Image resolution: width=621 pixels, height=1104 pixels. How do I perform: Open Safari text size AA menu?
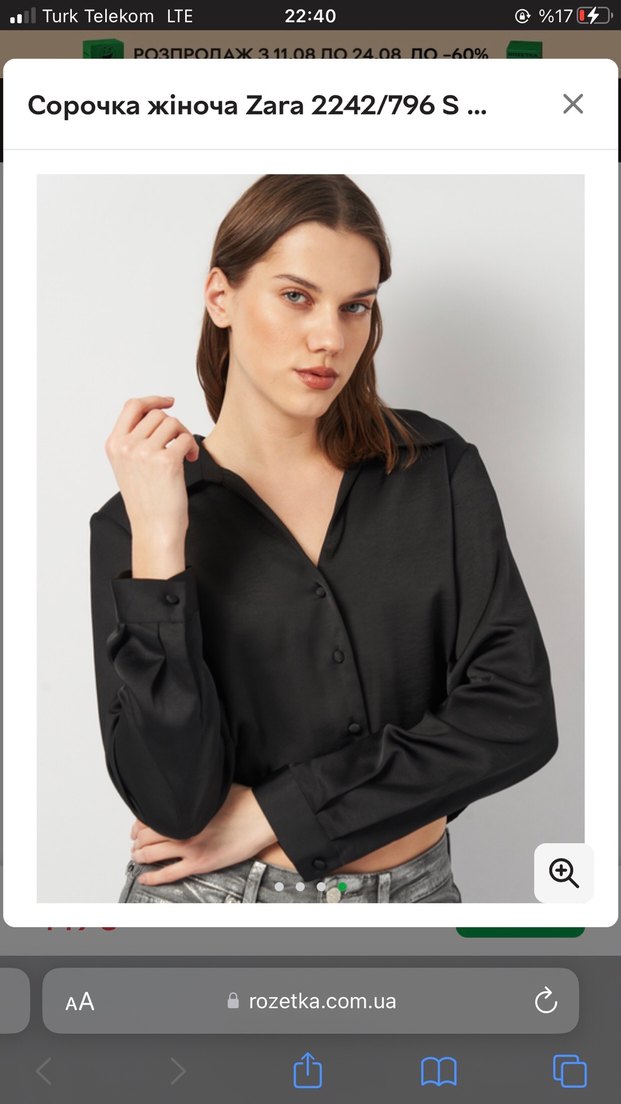[x=80, y=1001]
